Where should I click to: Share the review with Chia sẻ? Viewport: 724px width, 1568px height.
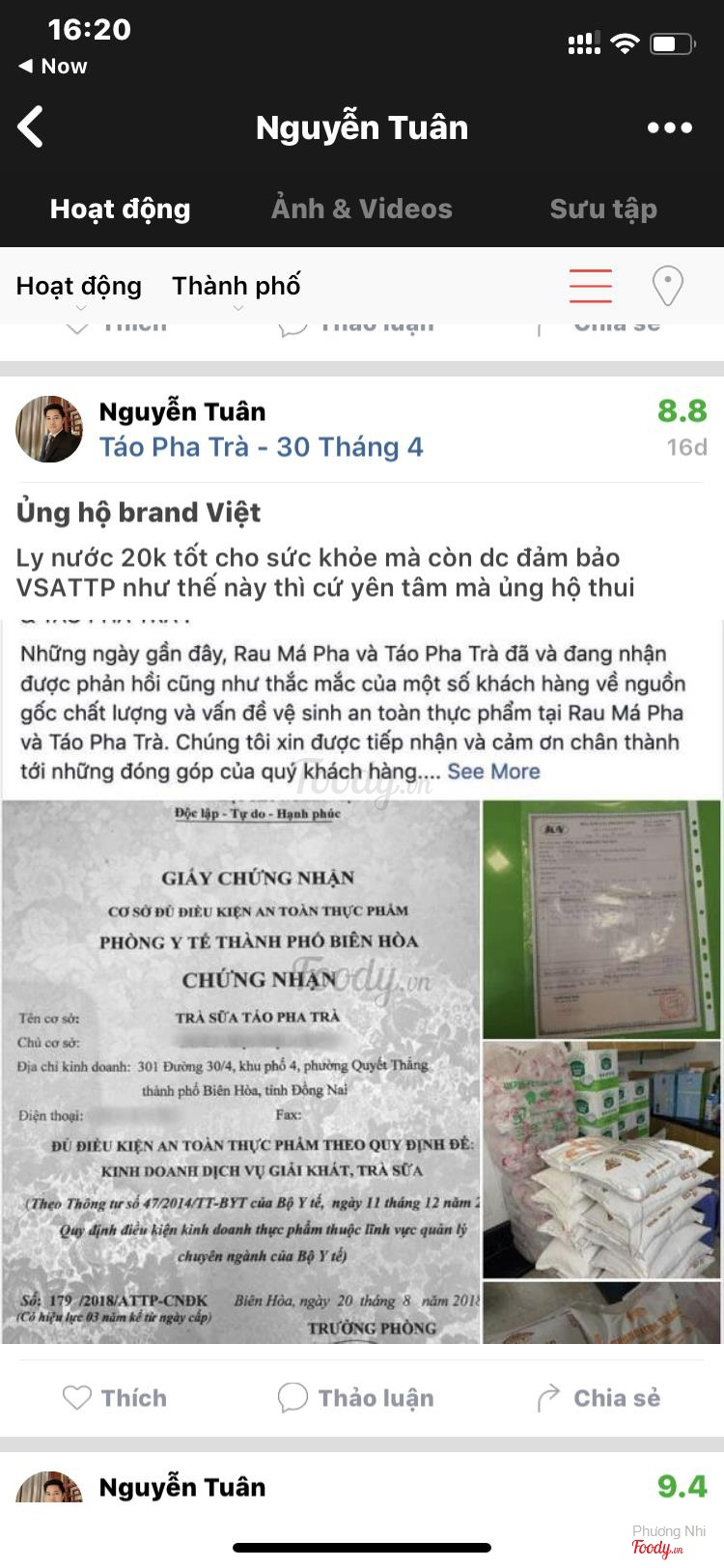599,1398
